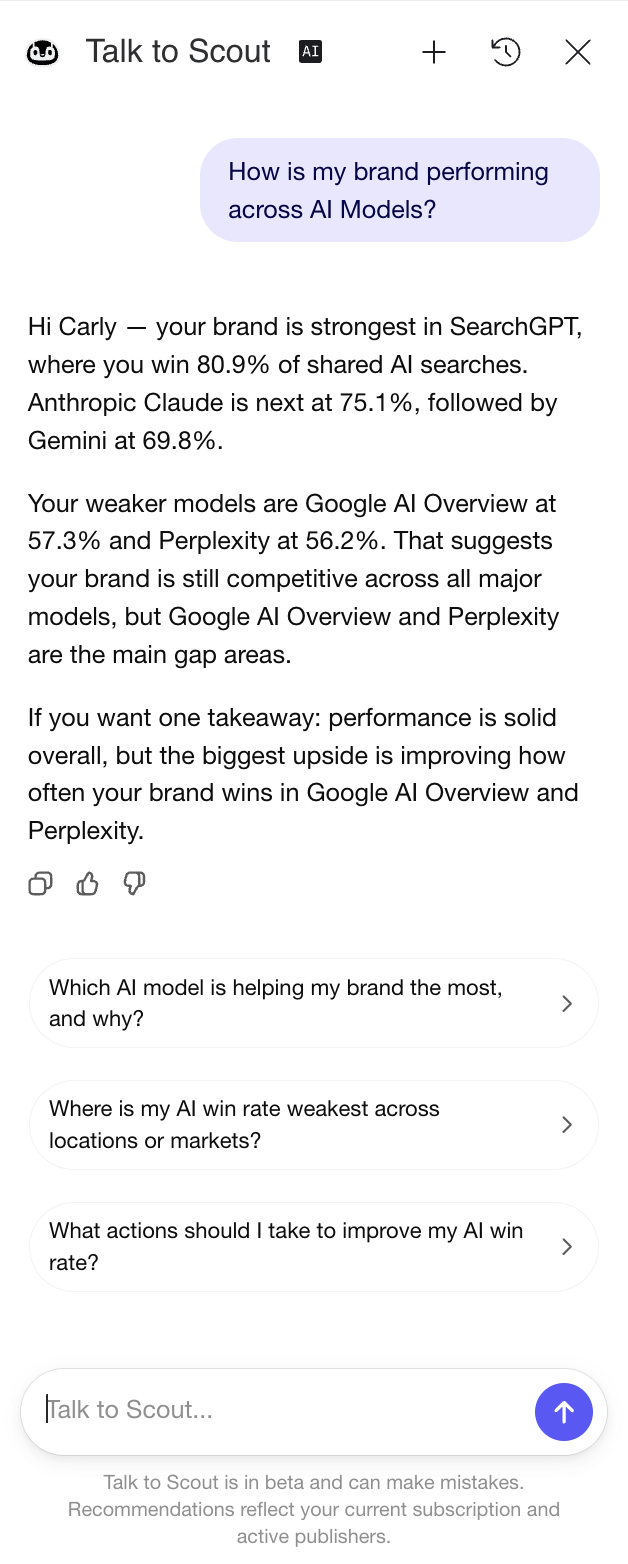Image resolution: width=628 pixels, height=1564 pixels.
Task: Close the Talk to Scout panel
Action: (578, 52)
